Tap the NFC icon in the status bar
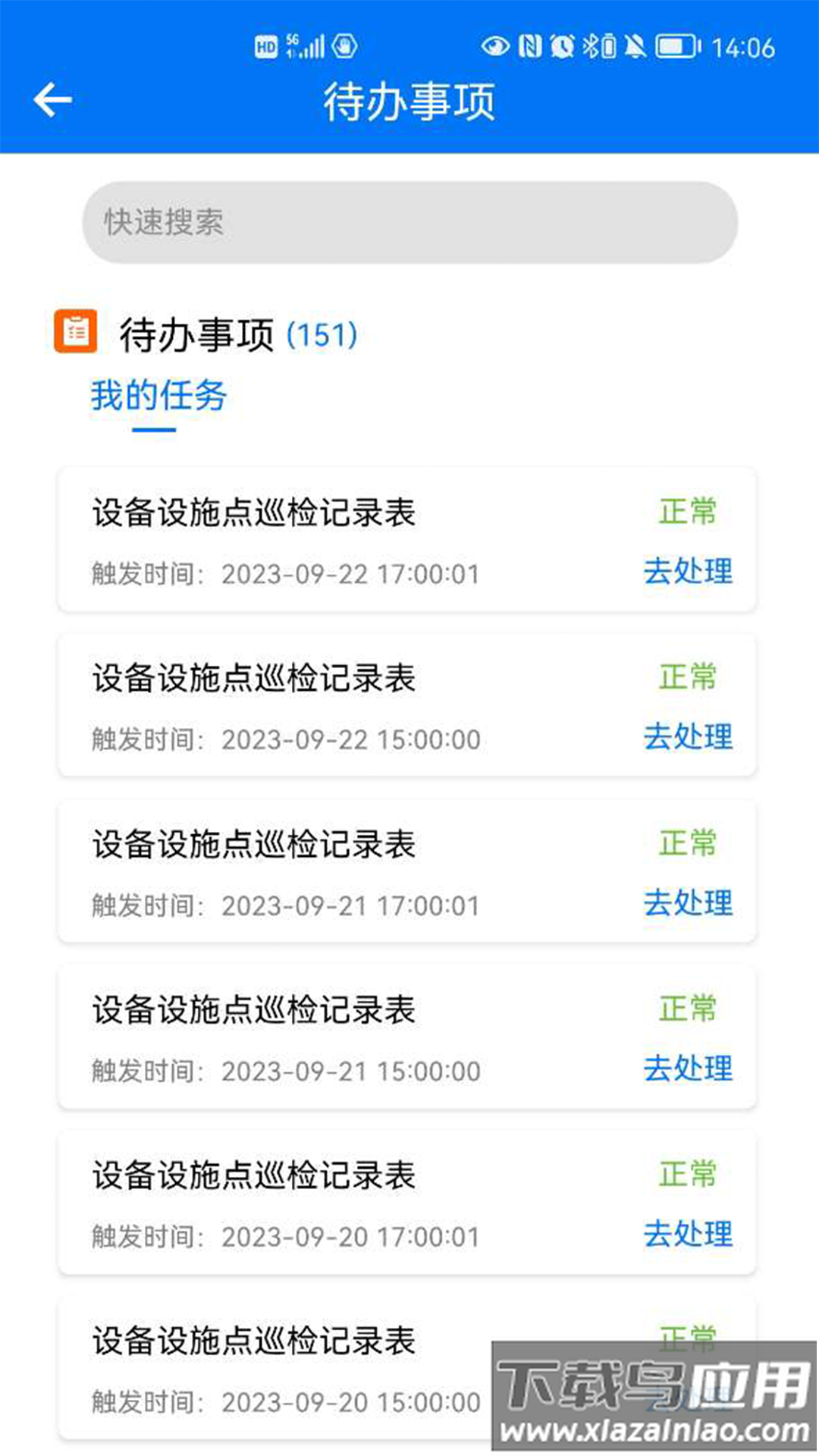Viewport: 819px width, 1456px height. (x=529, y=46)
